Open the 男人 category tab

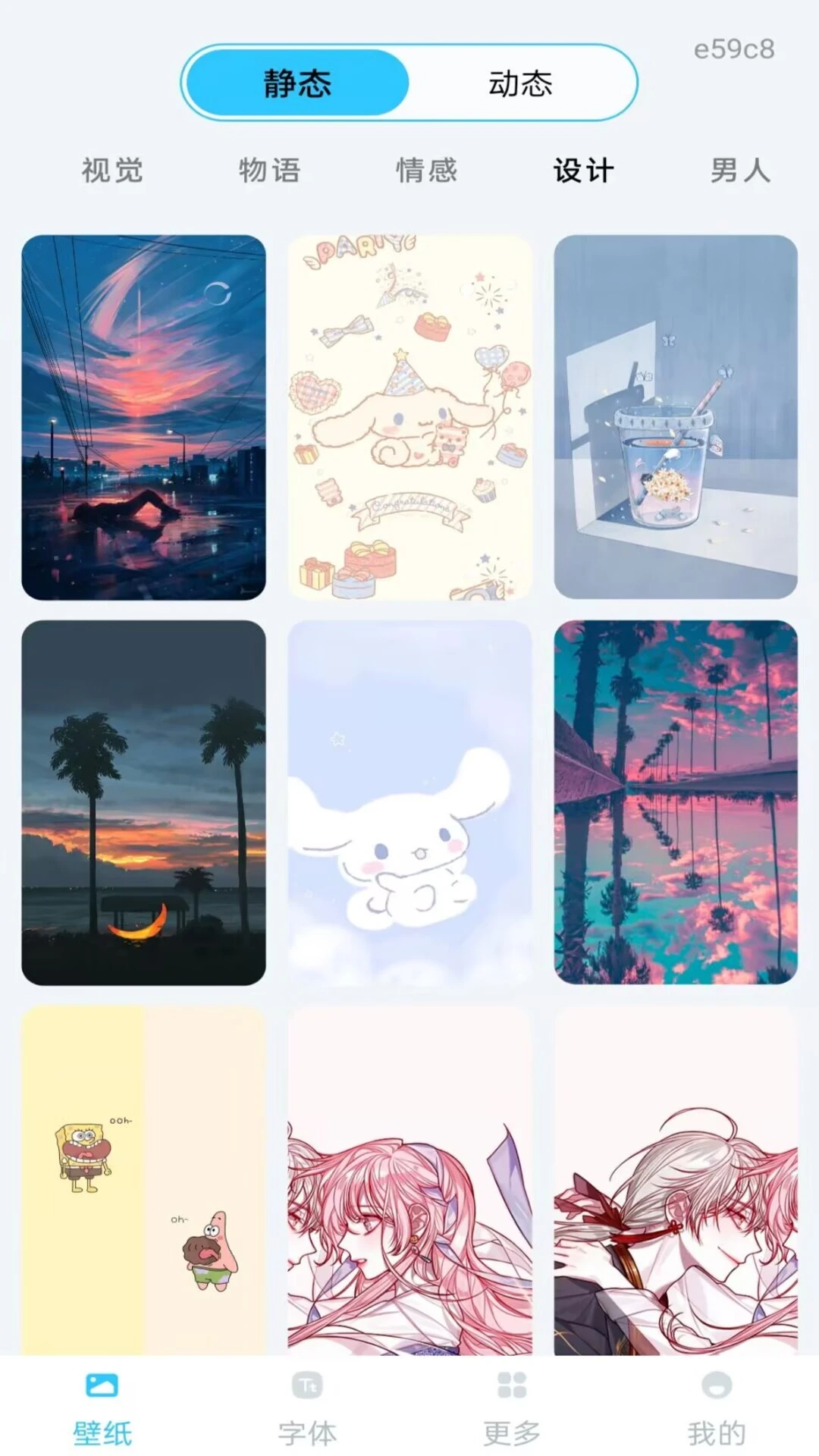coord(741,170)
